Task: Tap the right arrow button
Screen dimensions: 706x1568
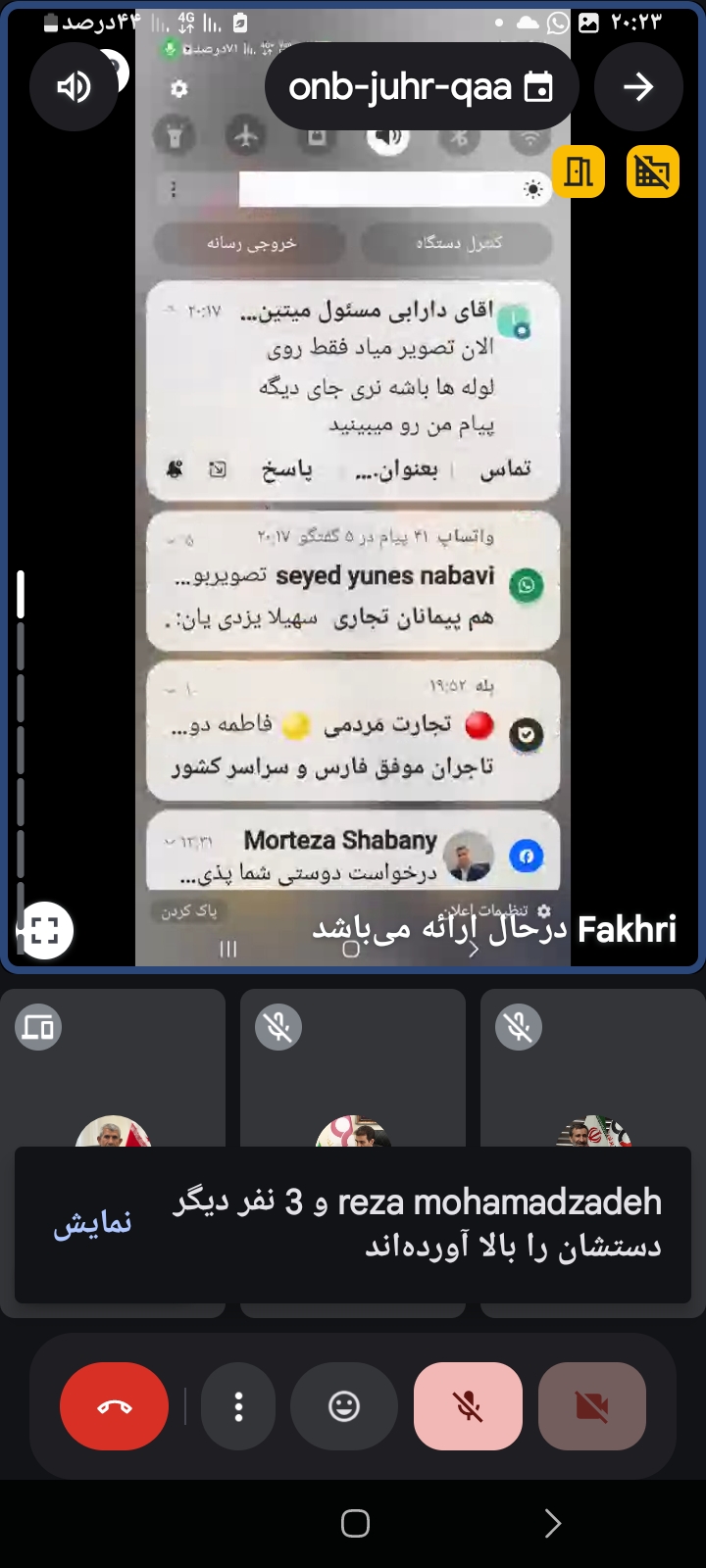Action: (638, 87)
